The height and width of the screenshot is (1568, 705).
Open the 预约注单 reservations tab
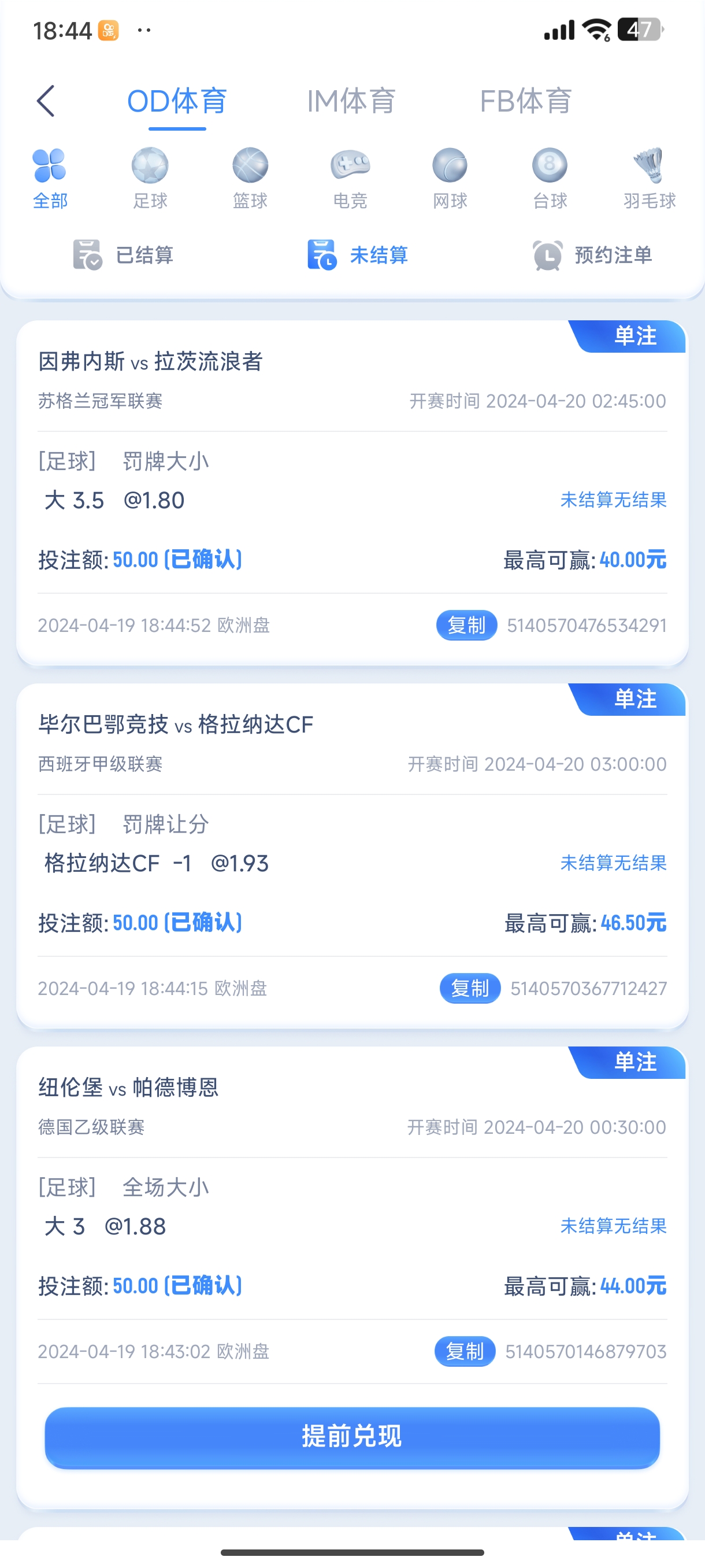pyautogui.click(x=592, y=255)
